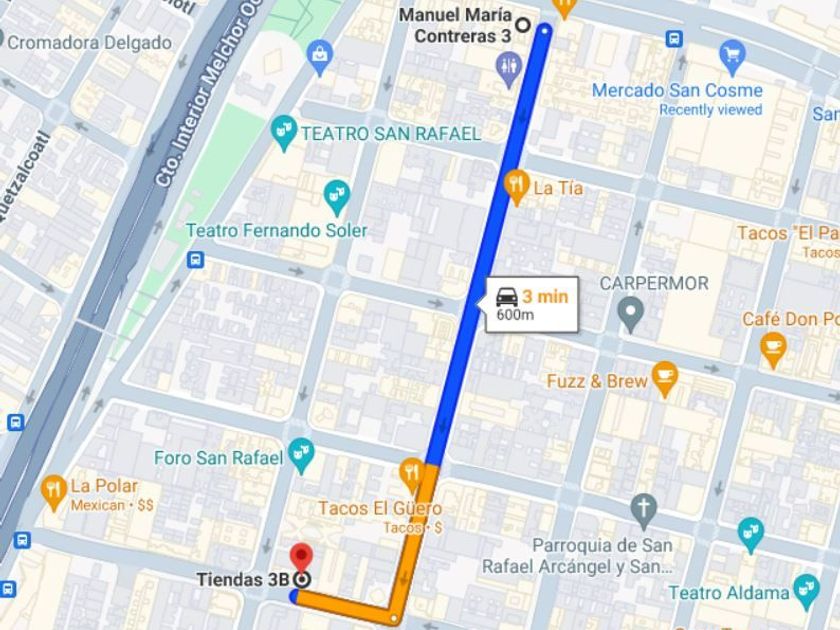Tap the Café Don Po café marker
Screen dimensions: 840x630
tap(773, 350)
